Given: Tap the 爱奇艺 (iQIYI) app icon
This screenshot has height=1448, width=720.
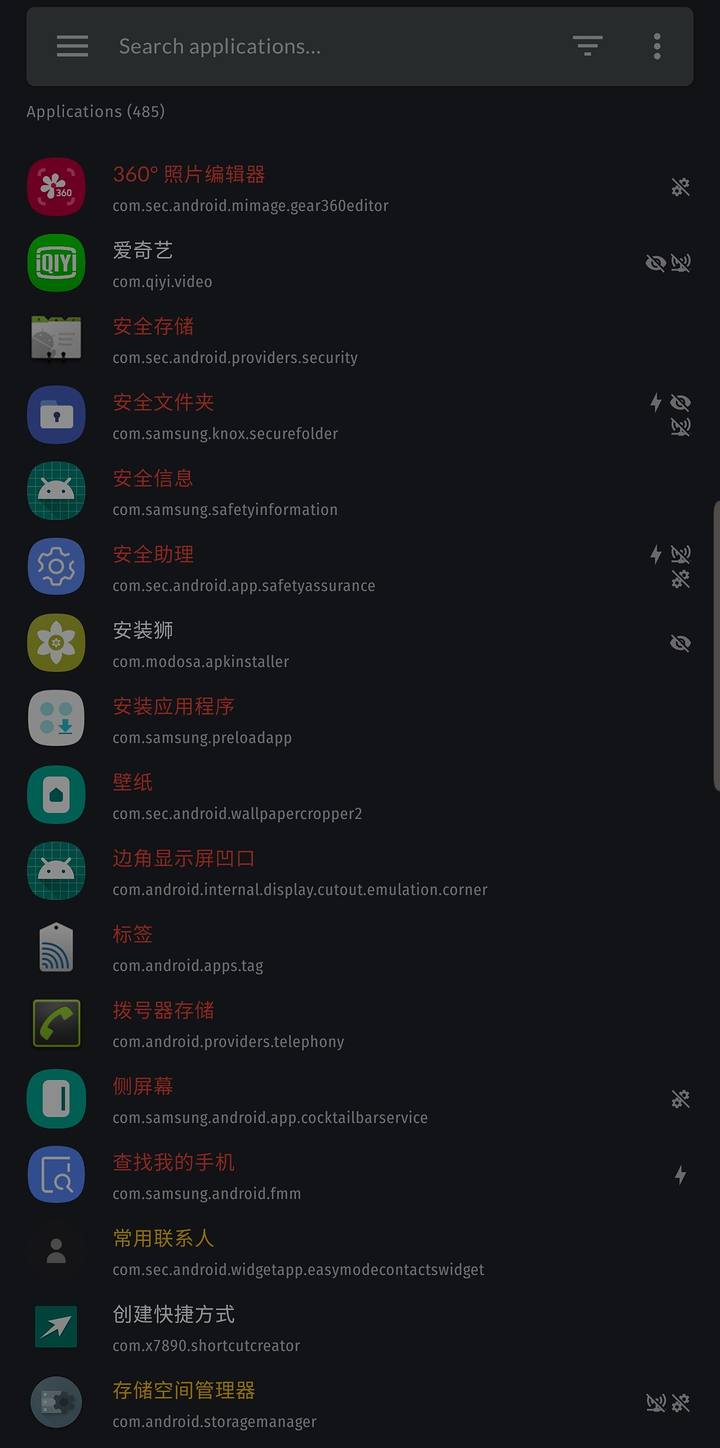Looking at the screenshot, I should coord(56,263).
